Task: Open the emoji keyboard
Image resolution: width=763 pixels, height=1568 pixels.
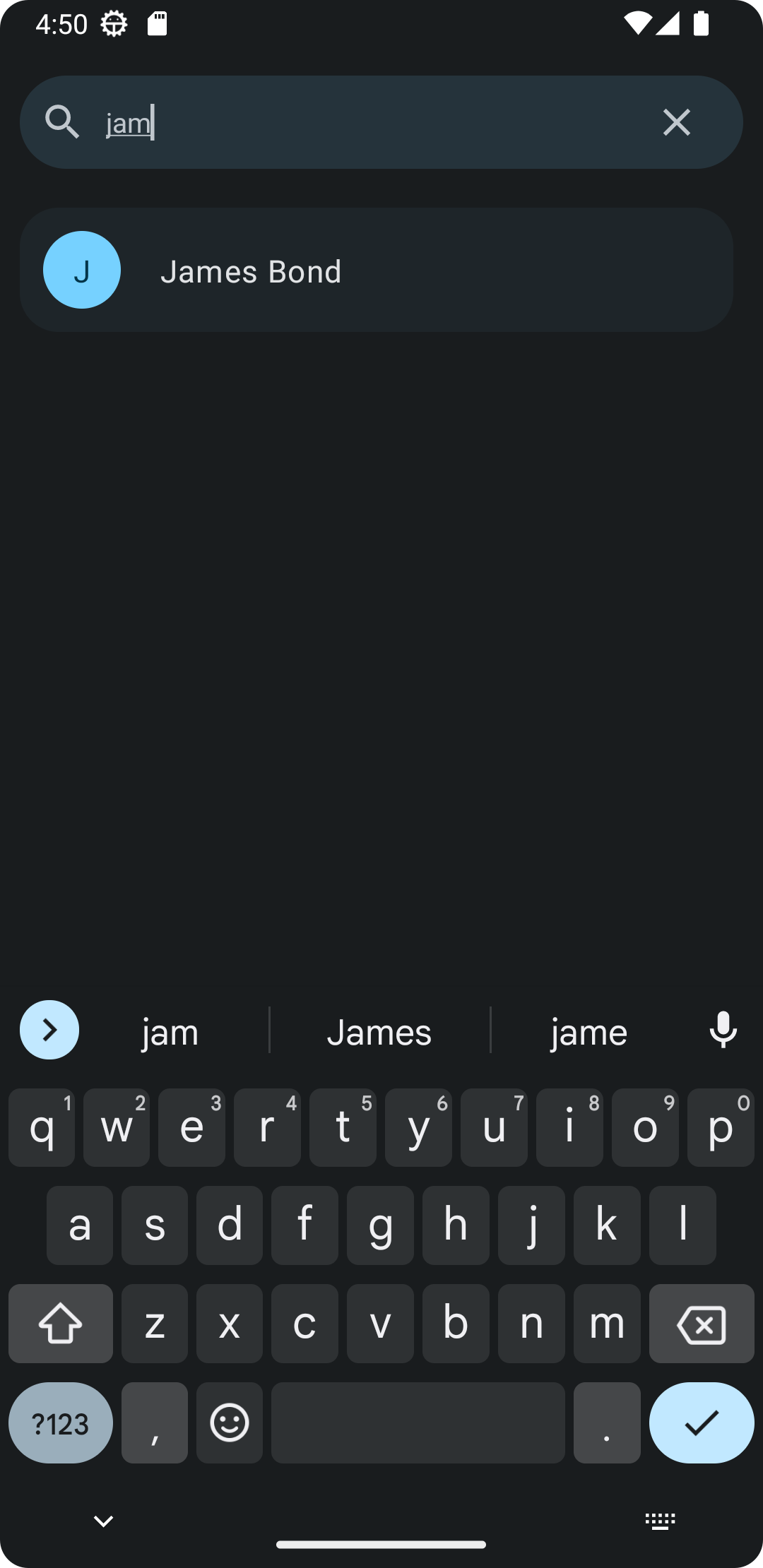Action: pos(230,1423)
